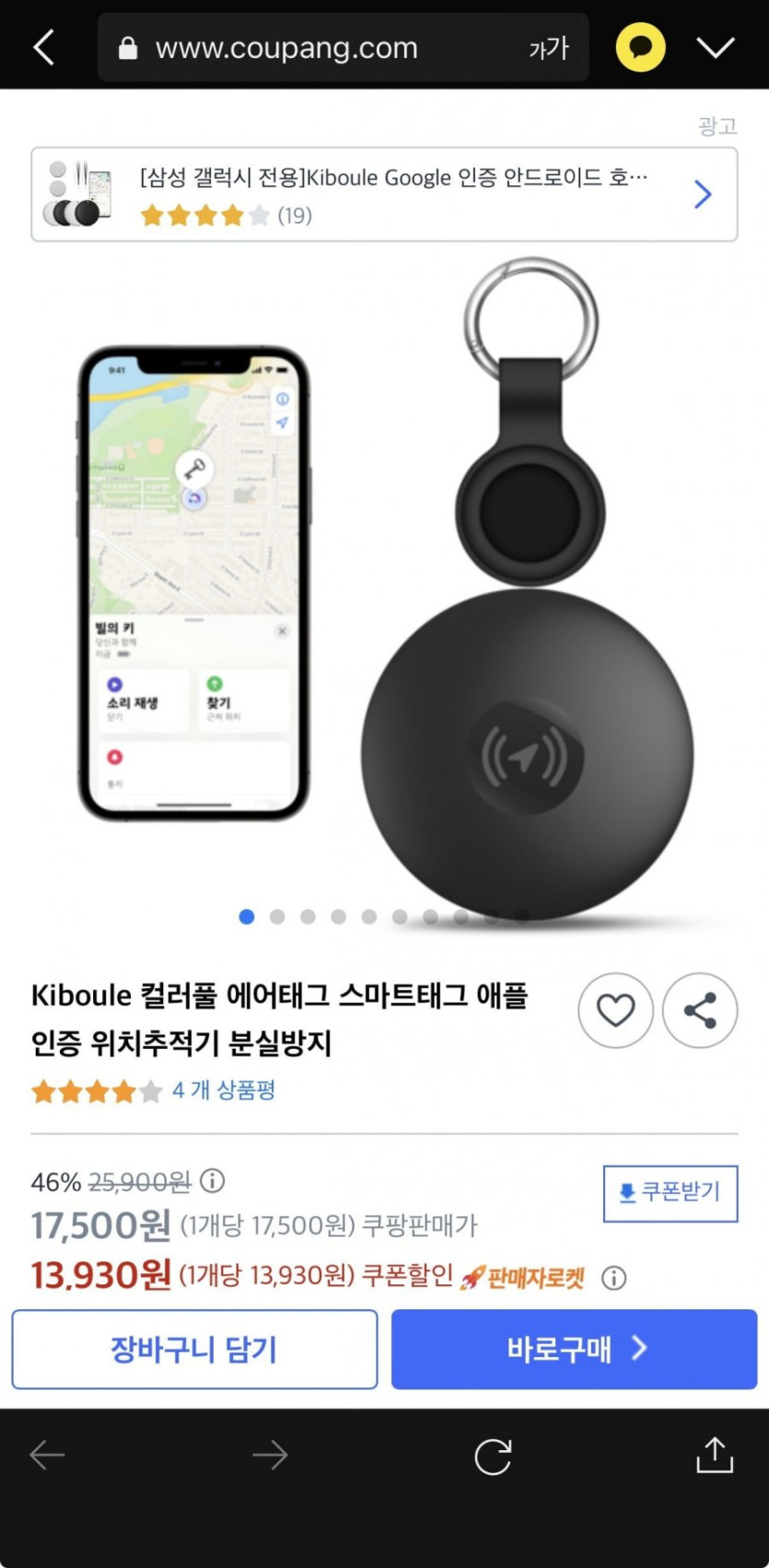Download coupon with 쿠폰받기 button
Screen dimensions: 769x1568
[x=670, y=1192]
